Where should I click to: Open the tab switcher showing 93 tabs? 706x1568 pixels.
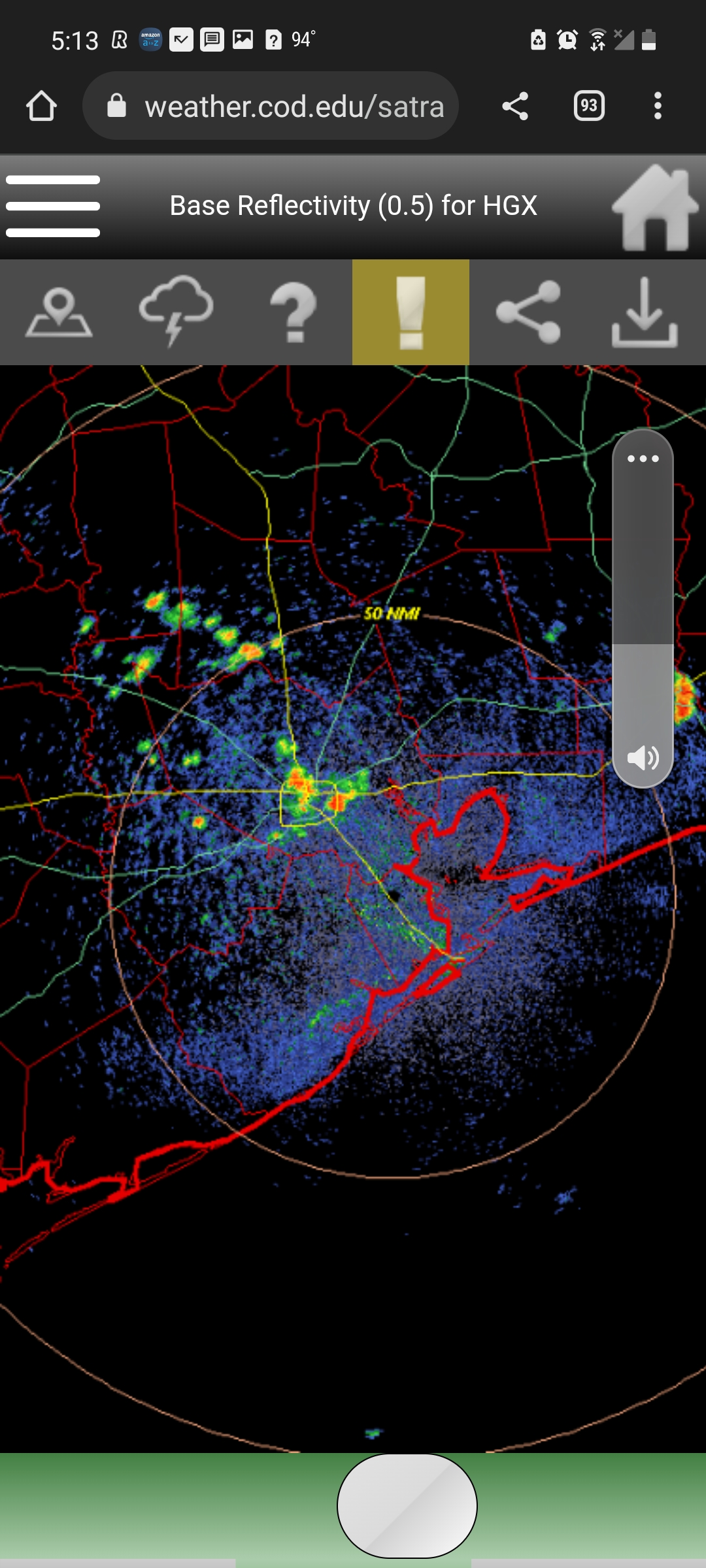(589, 106)
